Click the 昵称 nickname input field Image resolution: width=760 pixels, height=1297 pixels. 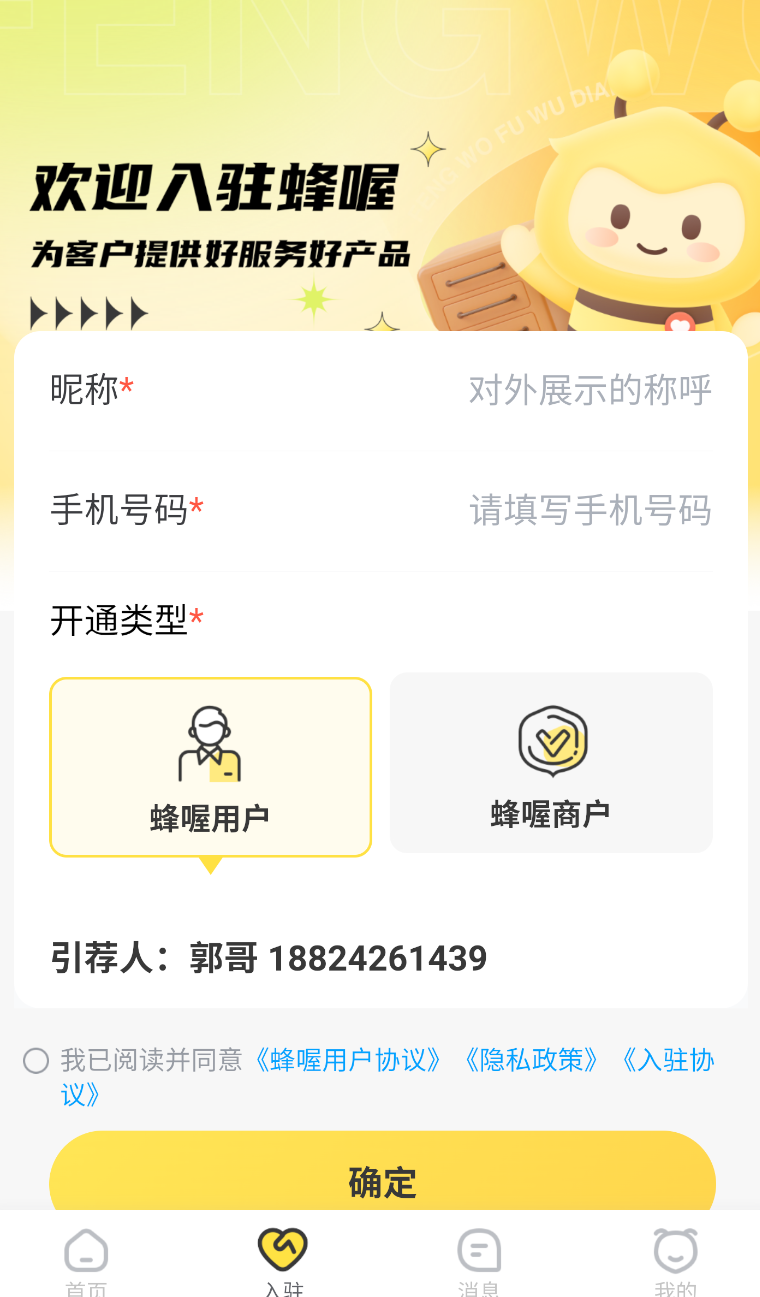(x=590, y=390)
